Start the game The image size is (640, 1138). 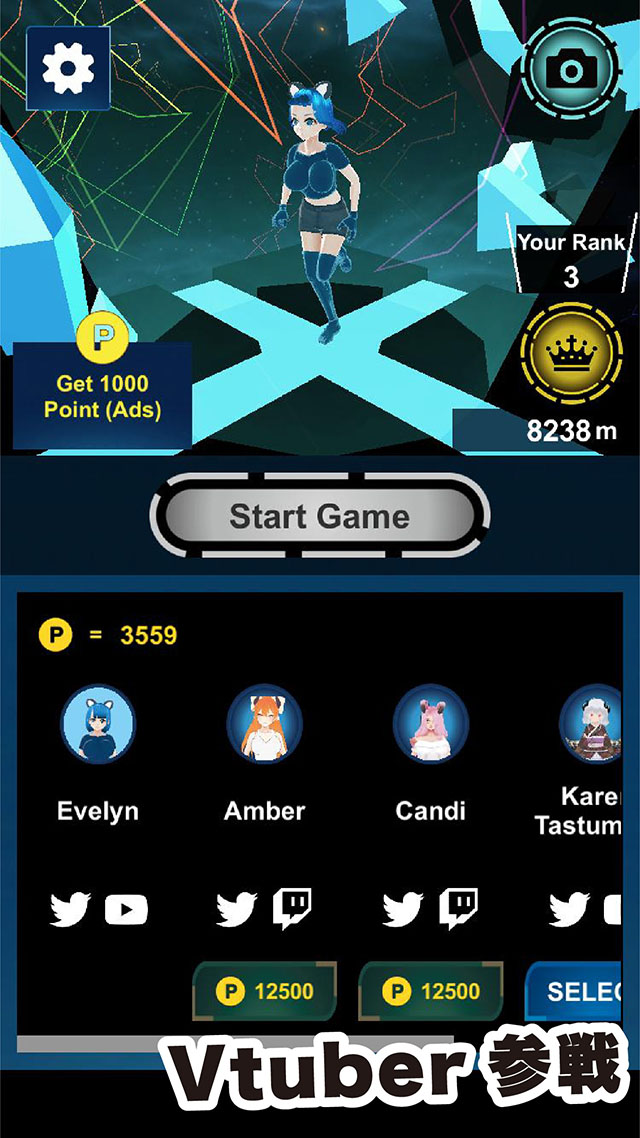319,516
